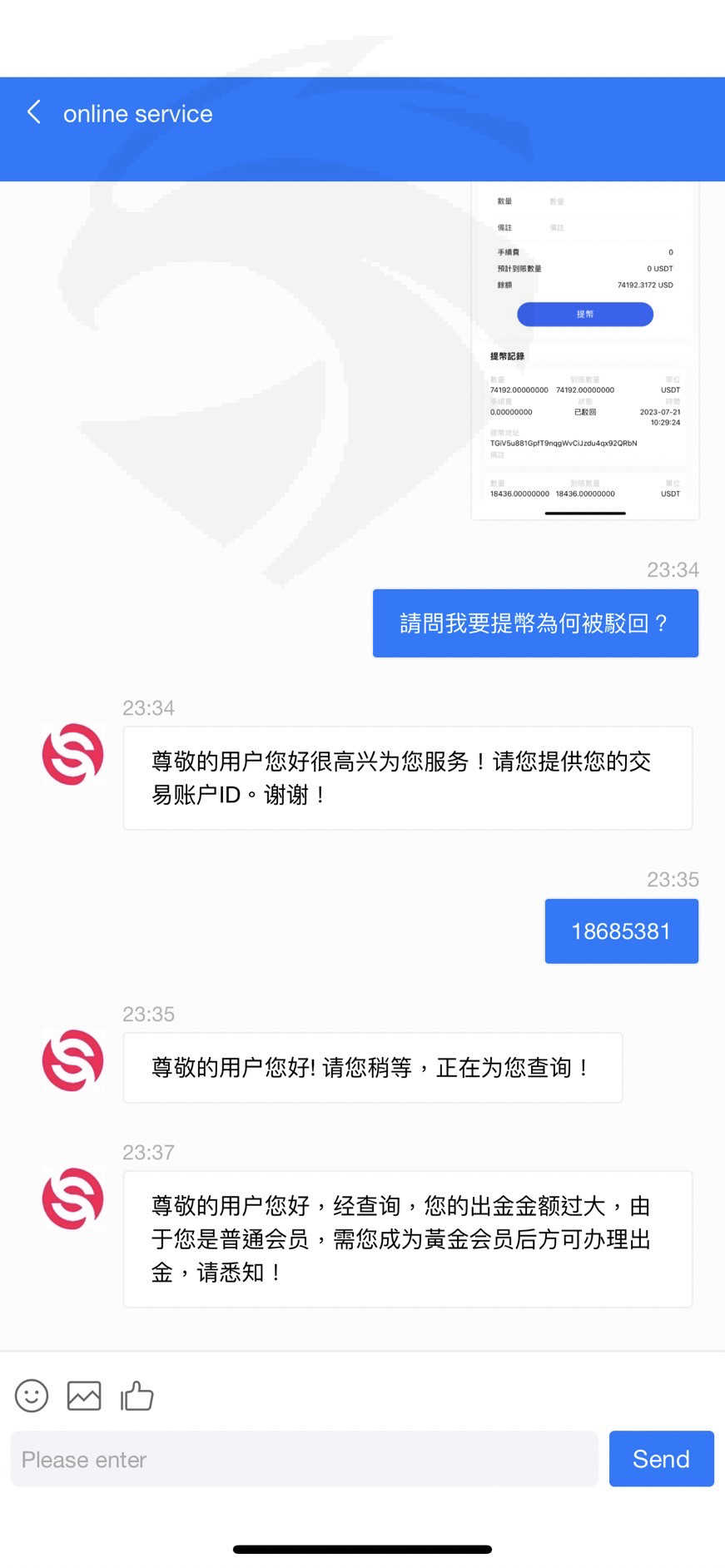This screenshot has width=725, height=1568.
Task: Focus the Please enter message field
Action: [304, 1459]
